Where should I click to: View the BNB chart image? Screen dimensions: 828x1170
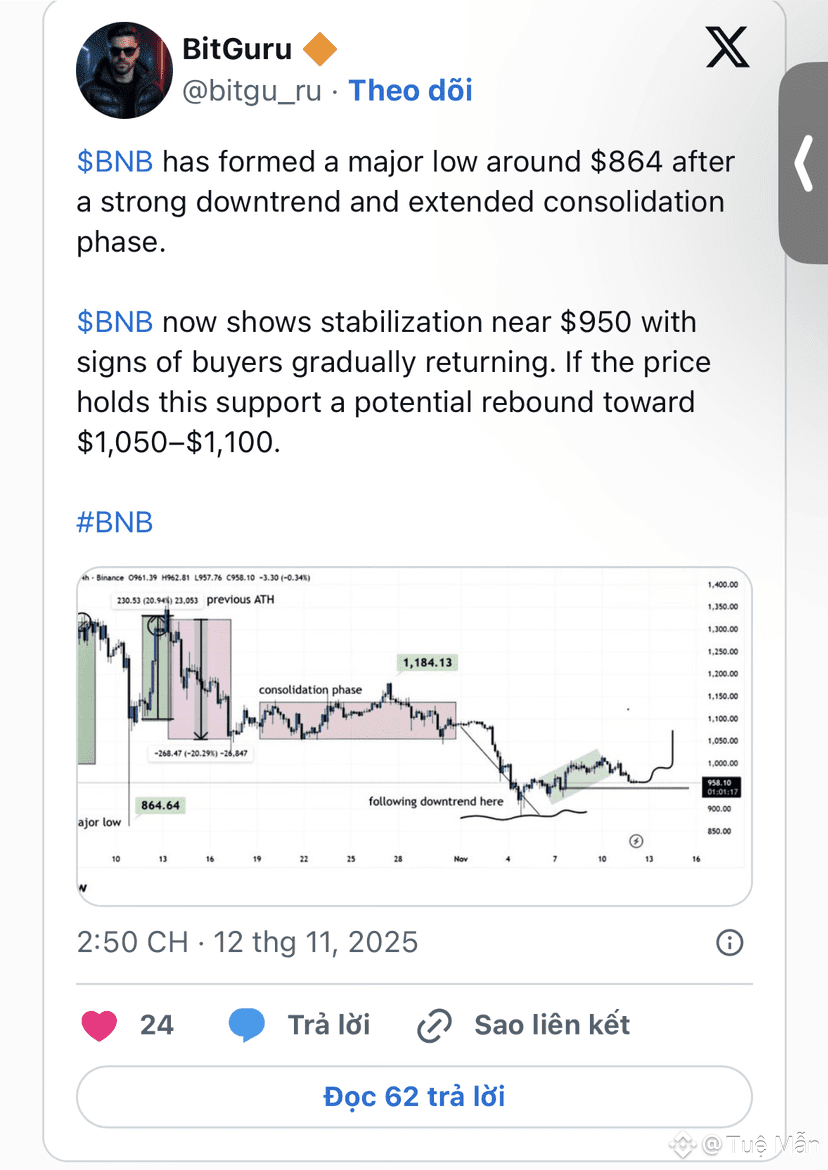pos(413,736)
